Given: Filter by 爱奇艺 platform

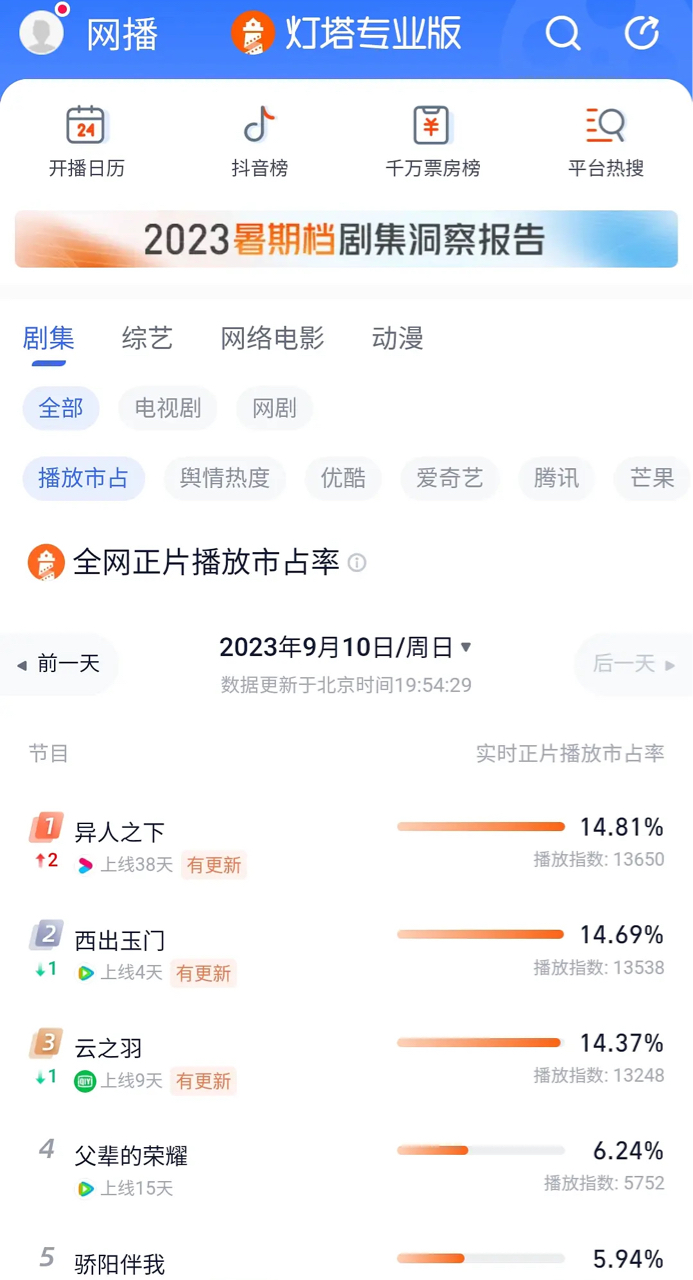Looking at the screenshot, I should tap(450, 478).
